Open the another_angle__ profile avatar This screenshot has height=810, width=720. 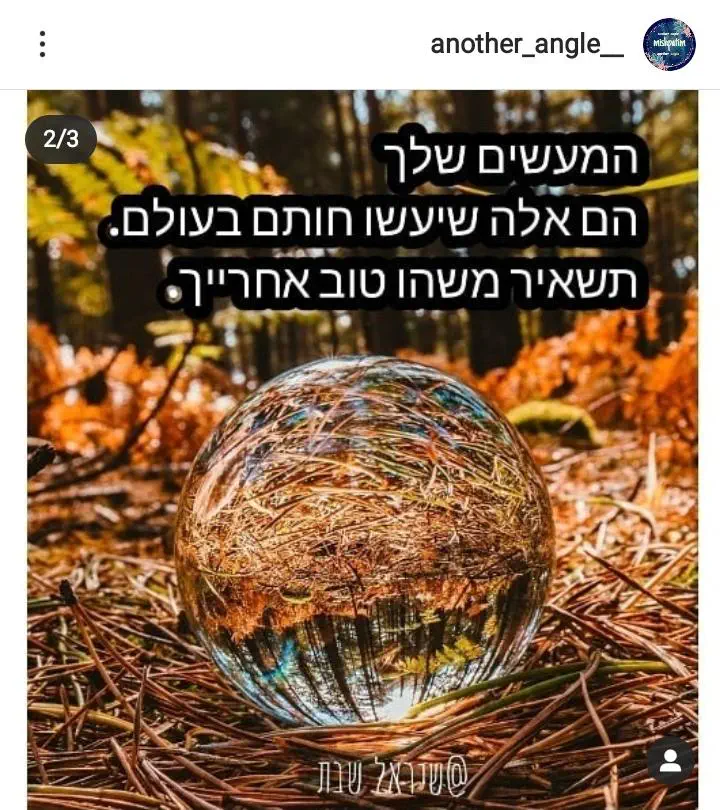point(669,44)
